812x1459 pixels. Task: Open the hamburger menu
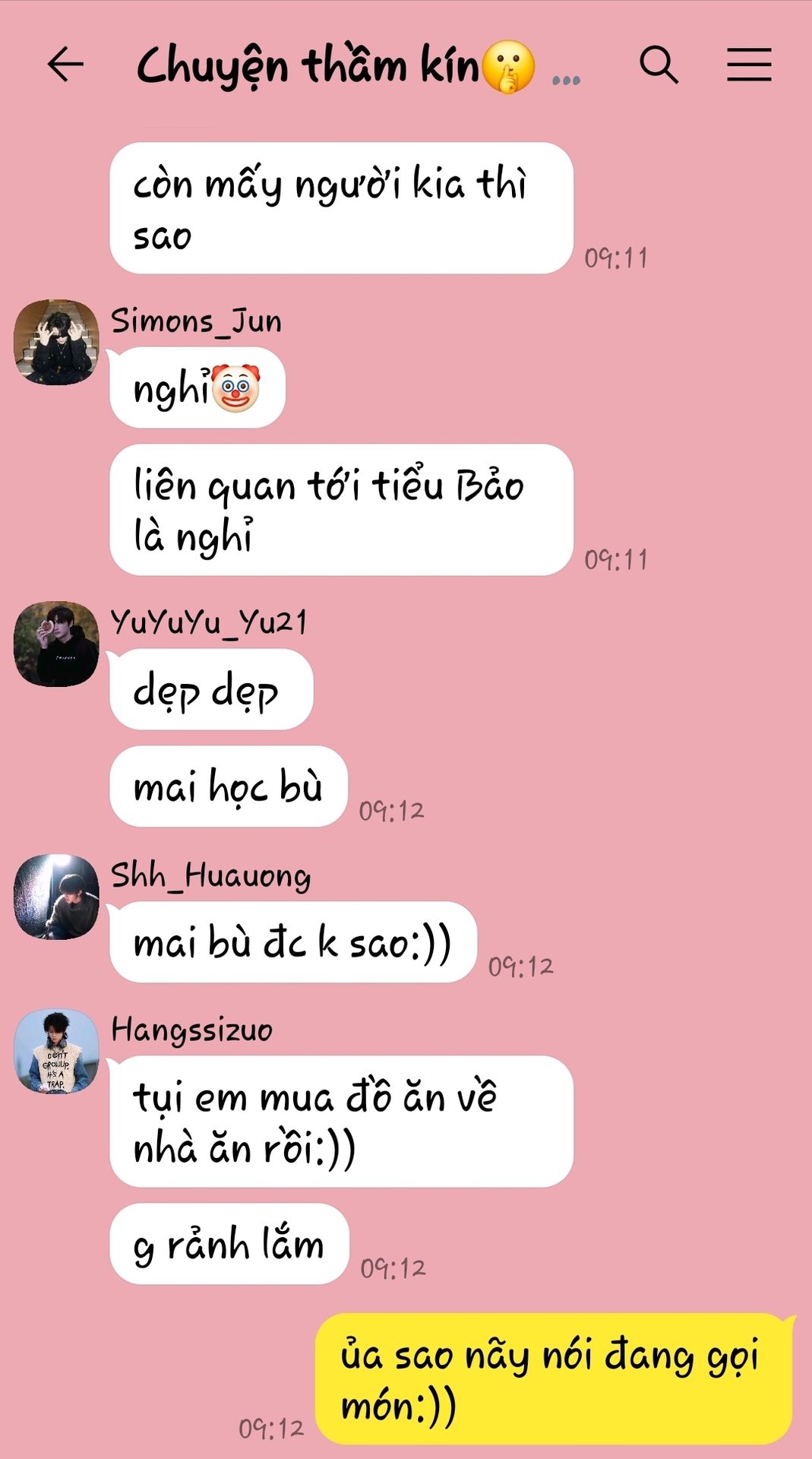click(x=749, y=65)
